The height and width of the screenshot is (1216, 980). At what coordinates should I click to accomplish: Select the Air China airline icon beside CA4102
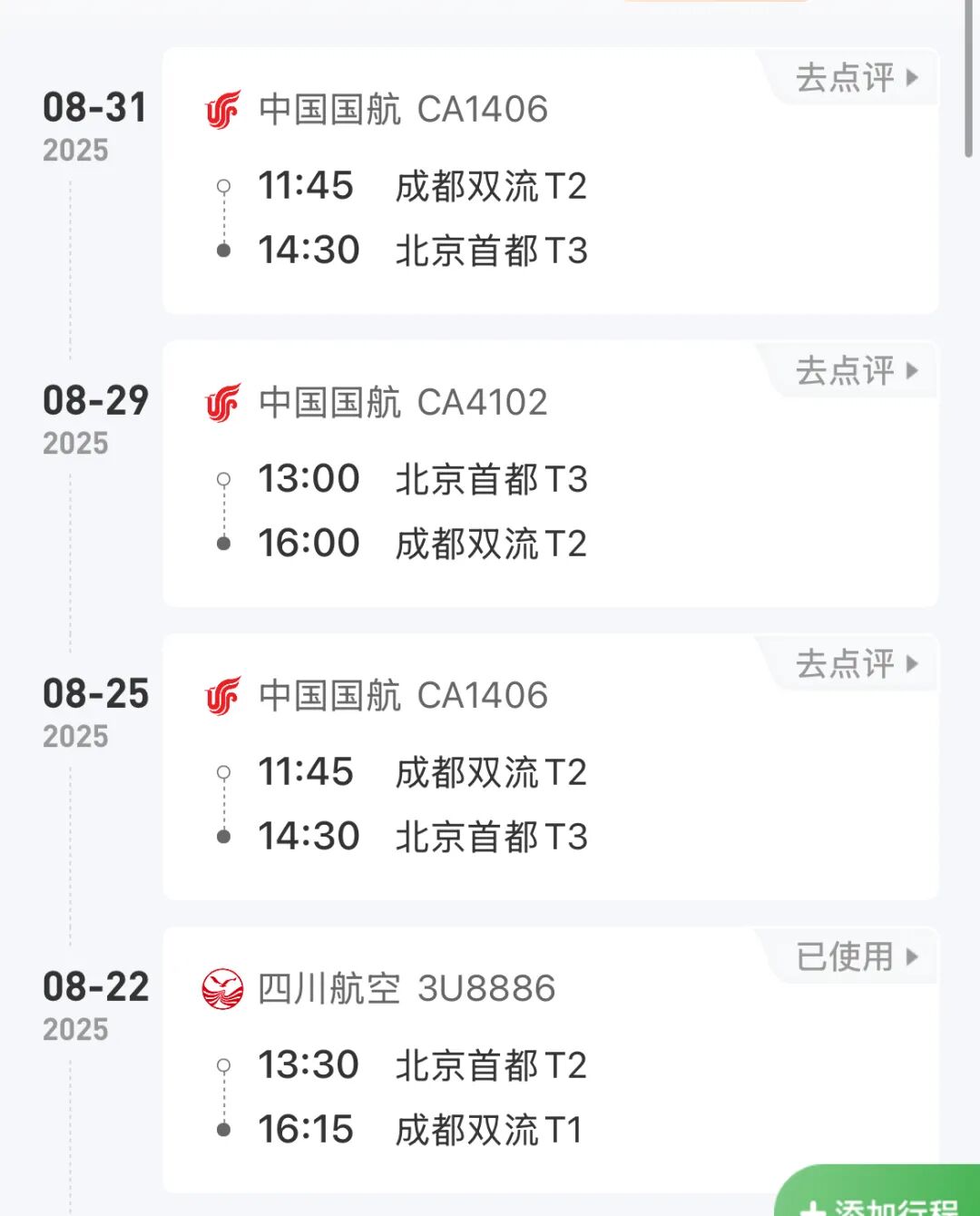pyautogui.click(x=221, y=403)
